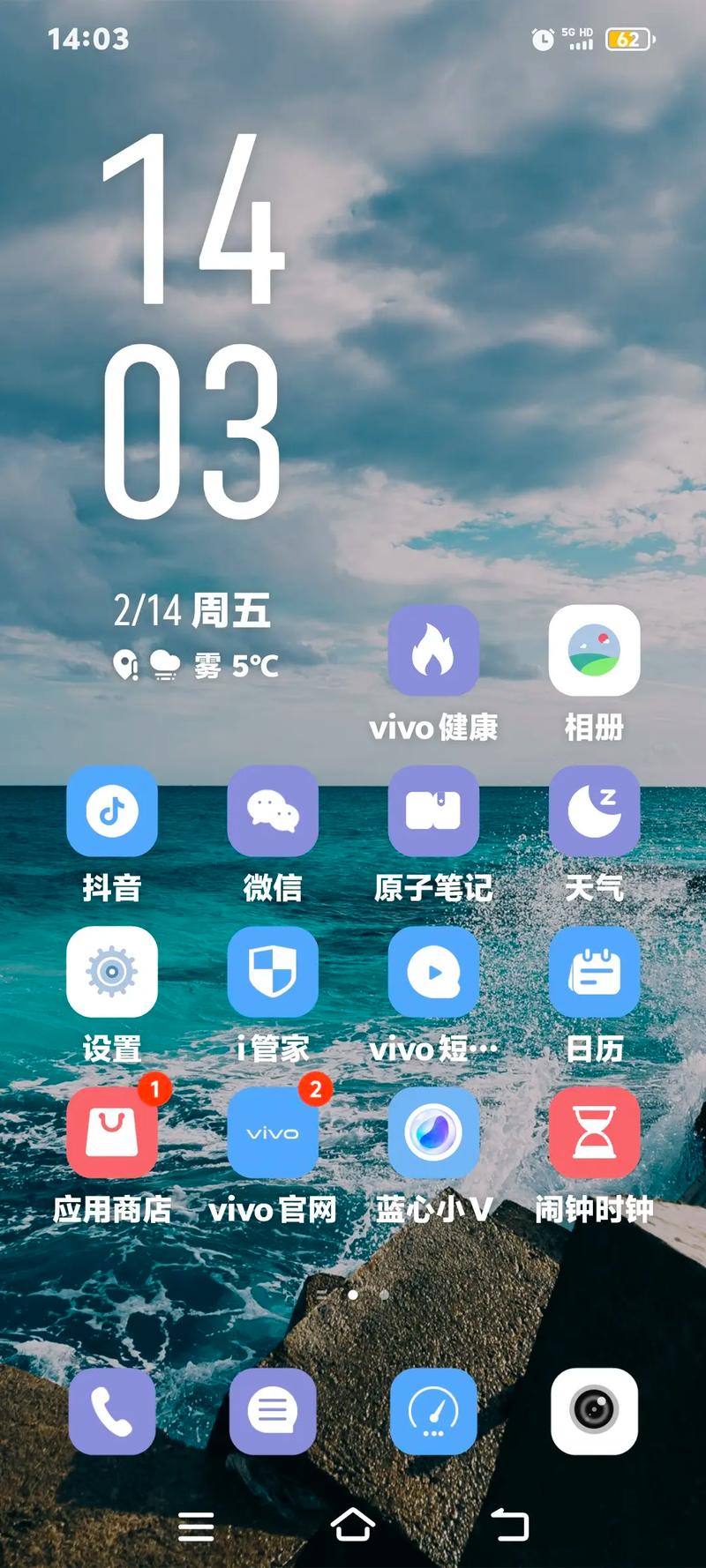Open the Messages app in the dock
The height and width of the screenshot is (1568, 706).
[x=273, y=1412]
